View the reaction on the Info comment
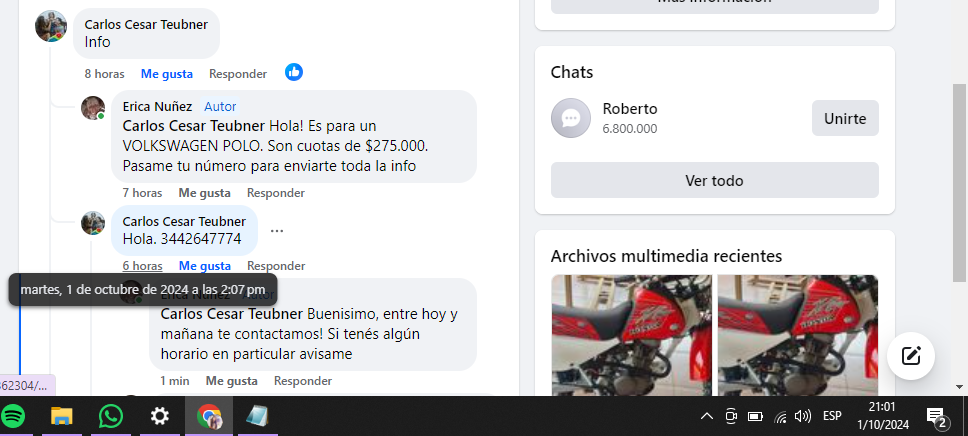 pyautogui.click(x=294, y=73)
